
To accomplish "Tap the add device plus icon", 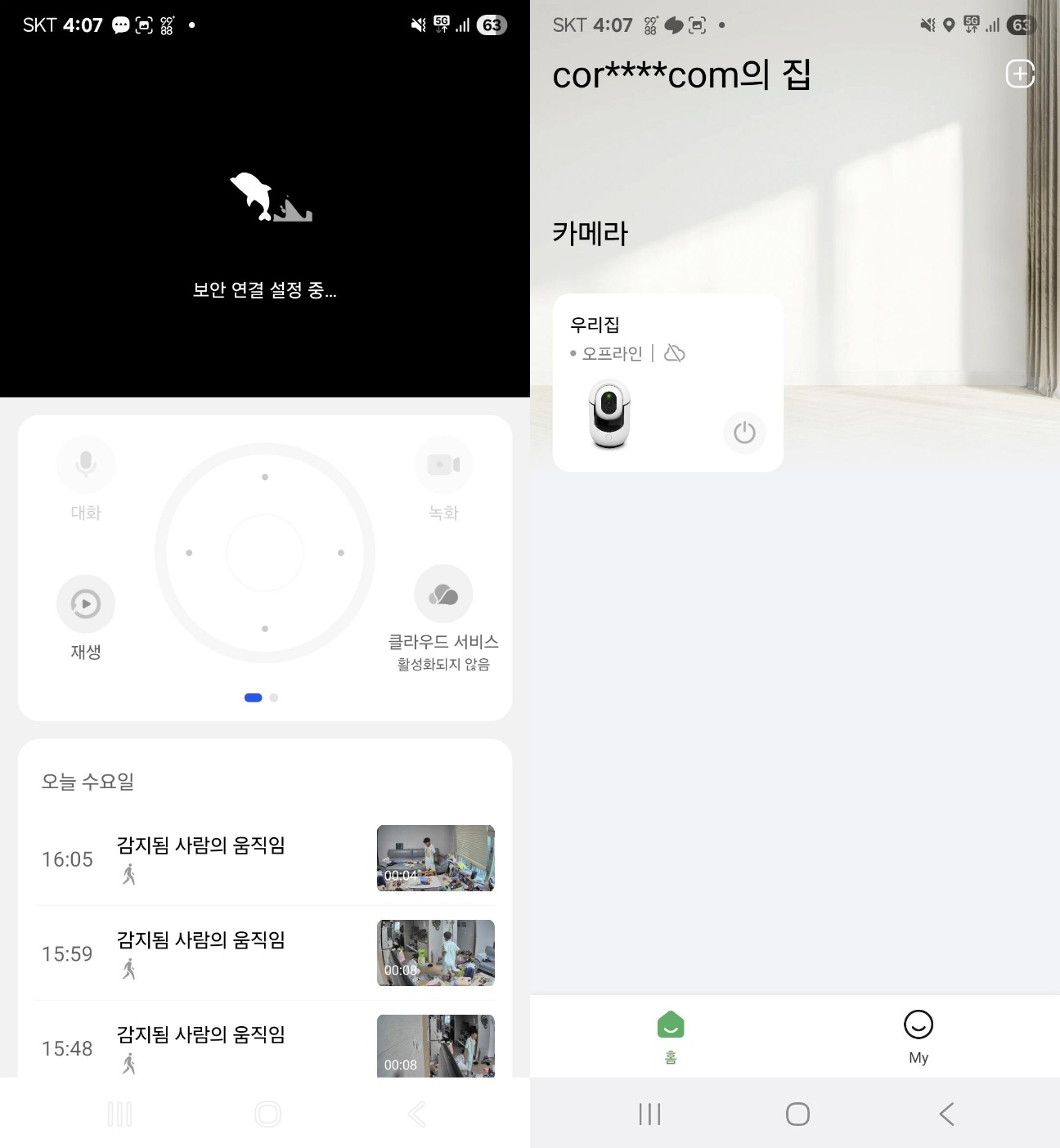I will point(1020,74).
